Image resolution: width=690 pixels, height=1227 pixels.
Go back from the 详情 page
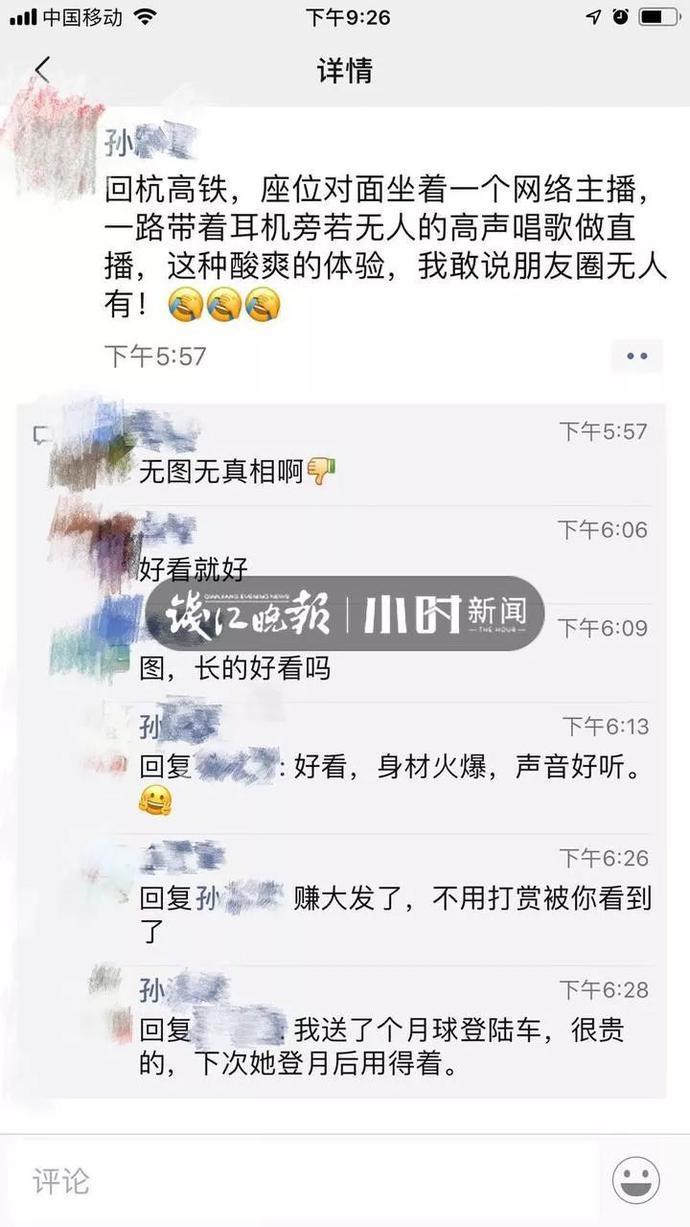(42, 70)
